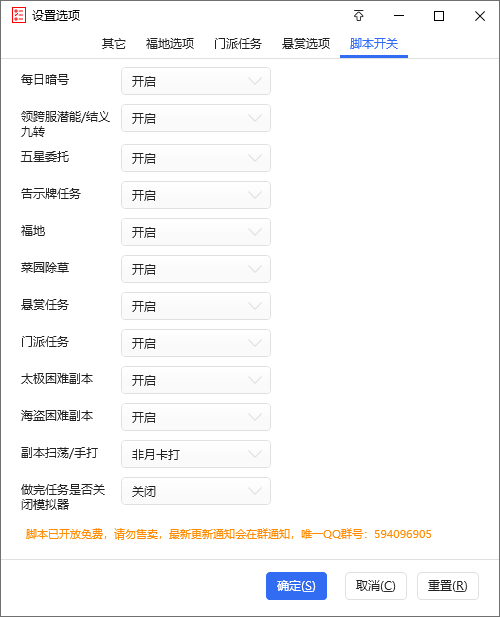Image resolution: width=500 pixels, height=617 pixels.
Task: Expand the 每日暗号 dropdown
Action: tap(196, 81)
